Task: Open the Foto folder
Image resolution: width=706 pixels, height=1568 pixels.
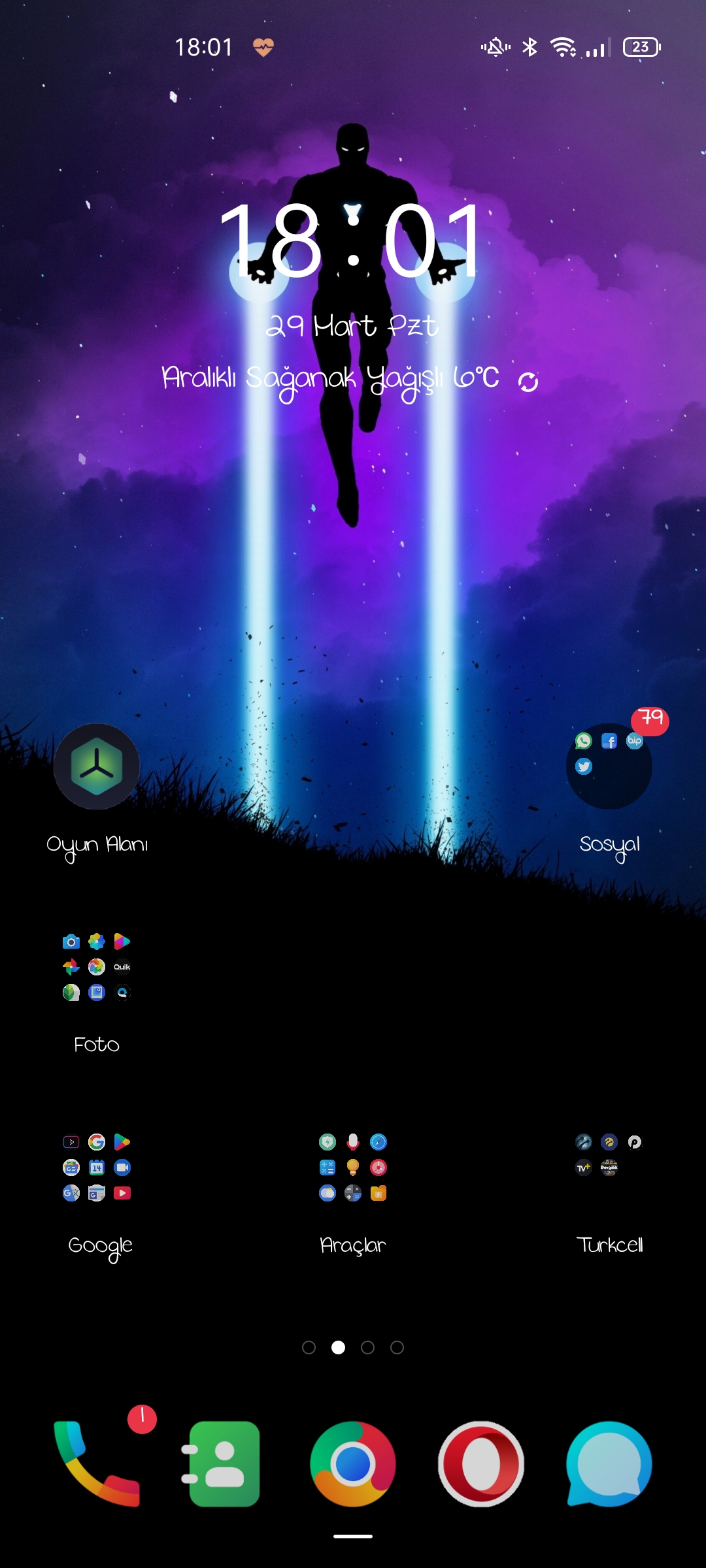Action: [97, 967]
